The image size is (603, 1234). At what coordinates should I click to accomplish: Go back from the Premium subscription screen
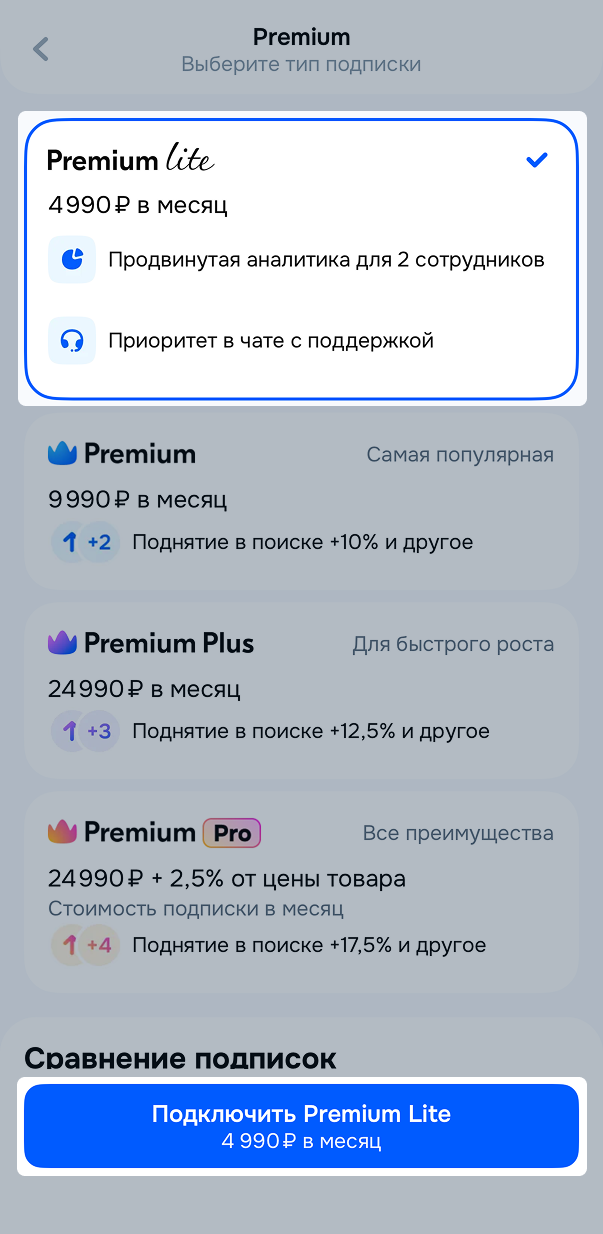41,49
